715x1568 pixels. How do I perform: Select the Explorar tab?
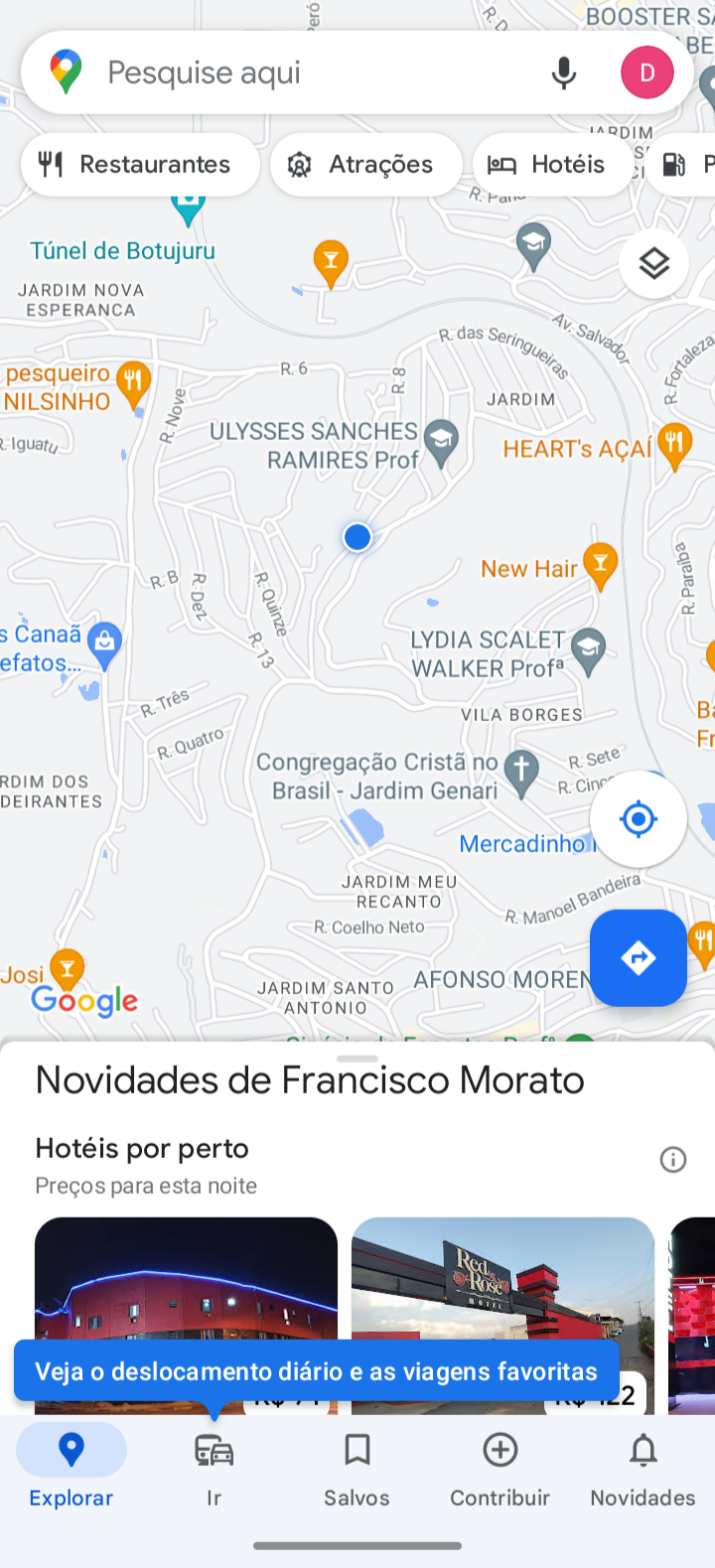(71, 1467)
